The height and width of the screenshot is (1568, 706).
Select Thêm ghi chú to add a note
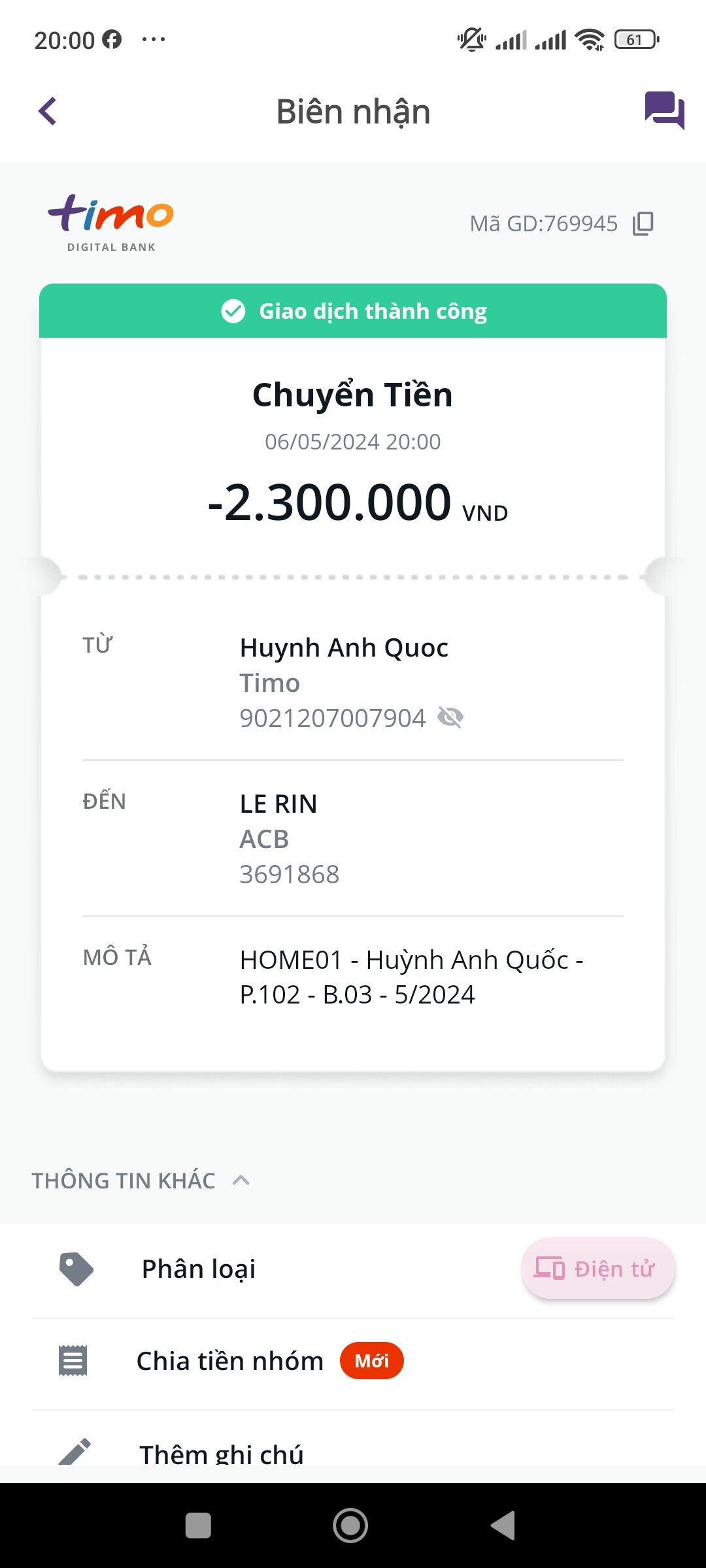tap(221, 1453)
